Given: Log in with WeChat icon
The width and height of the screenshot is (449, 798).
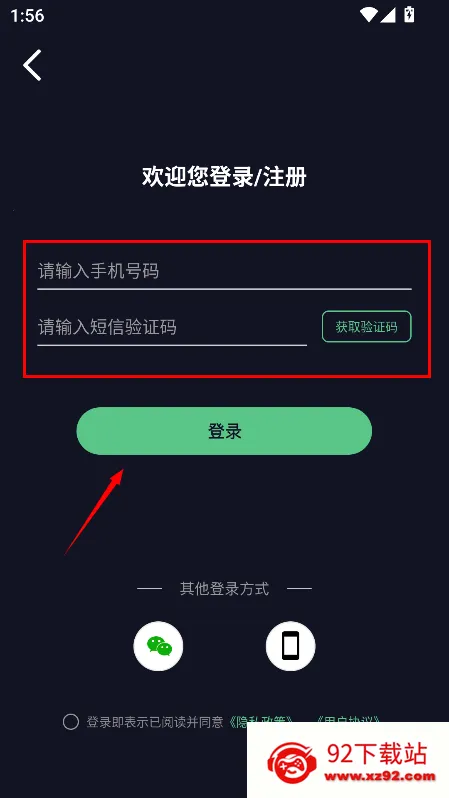Looking at the screenshot, I should [x=158, y=646].
